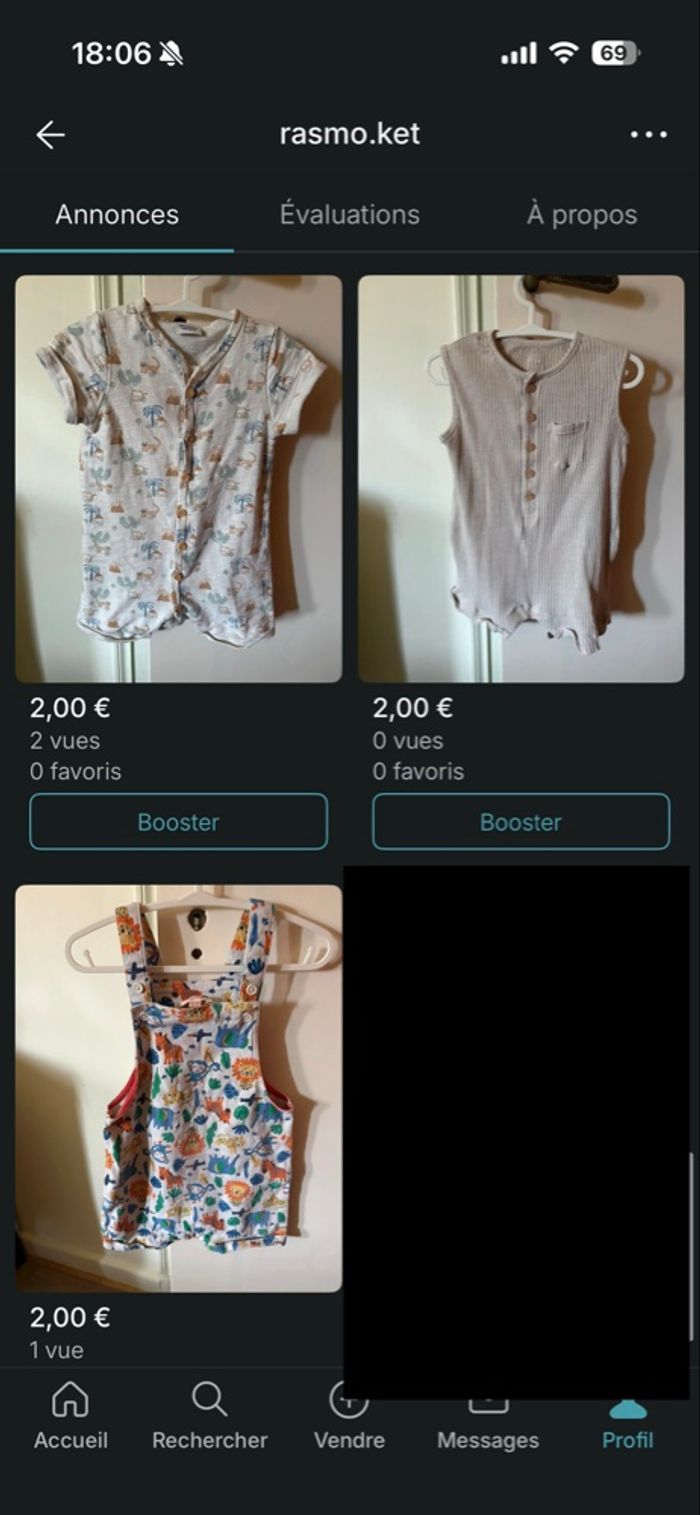Go back with the arrow icon
Image resolution: width=700 pixels, height=1515 pixels.
50,135
